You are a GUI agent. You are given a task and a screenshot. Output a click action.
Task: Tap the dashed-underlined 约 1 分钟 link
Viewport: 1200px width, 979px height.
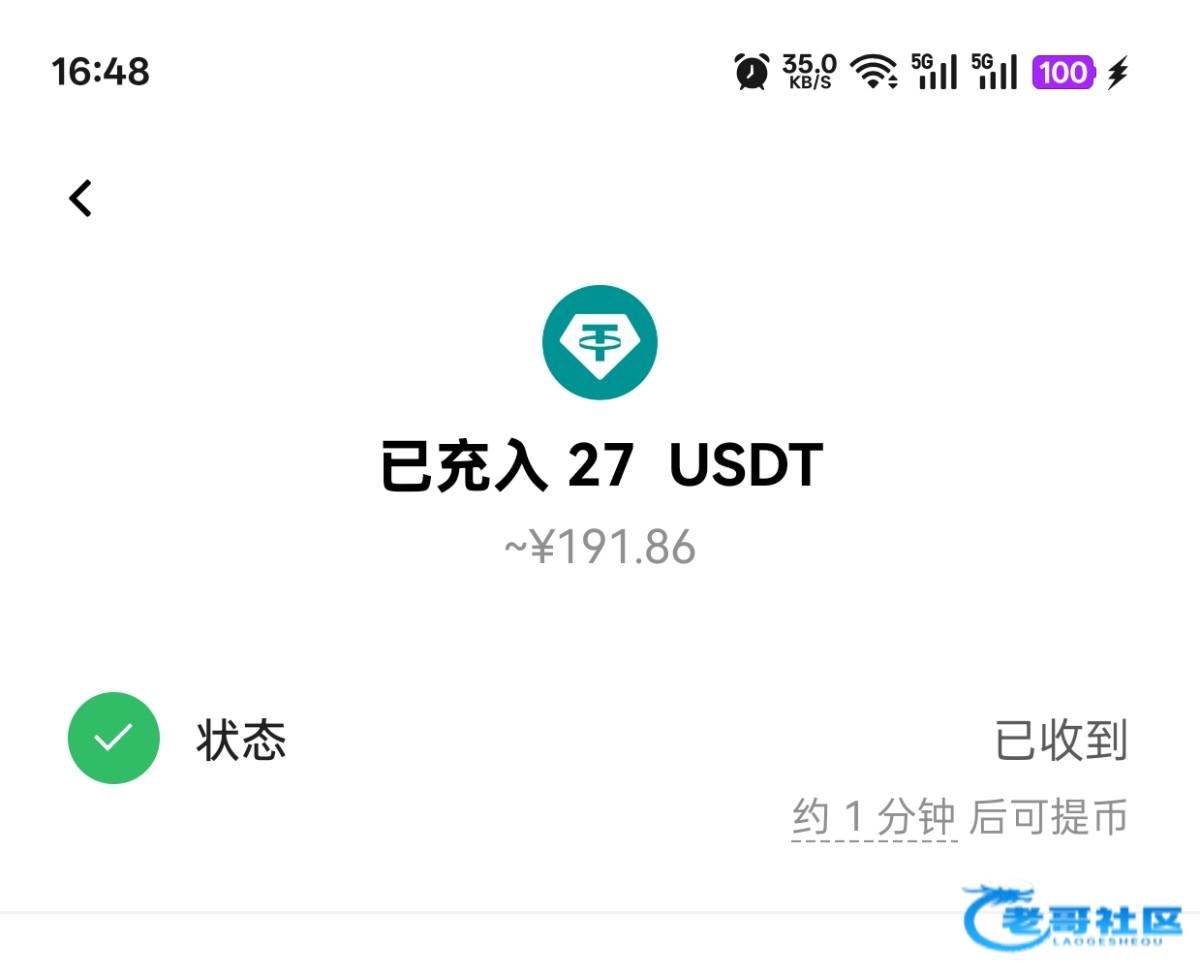(x=874, y=818)
